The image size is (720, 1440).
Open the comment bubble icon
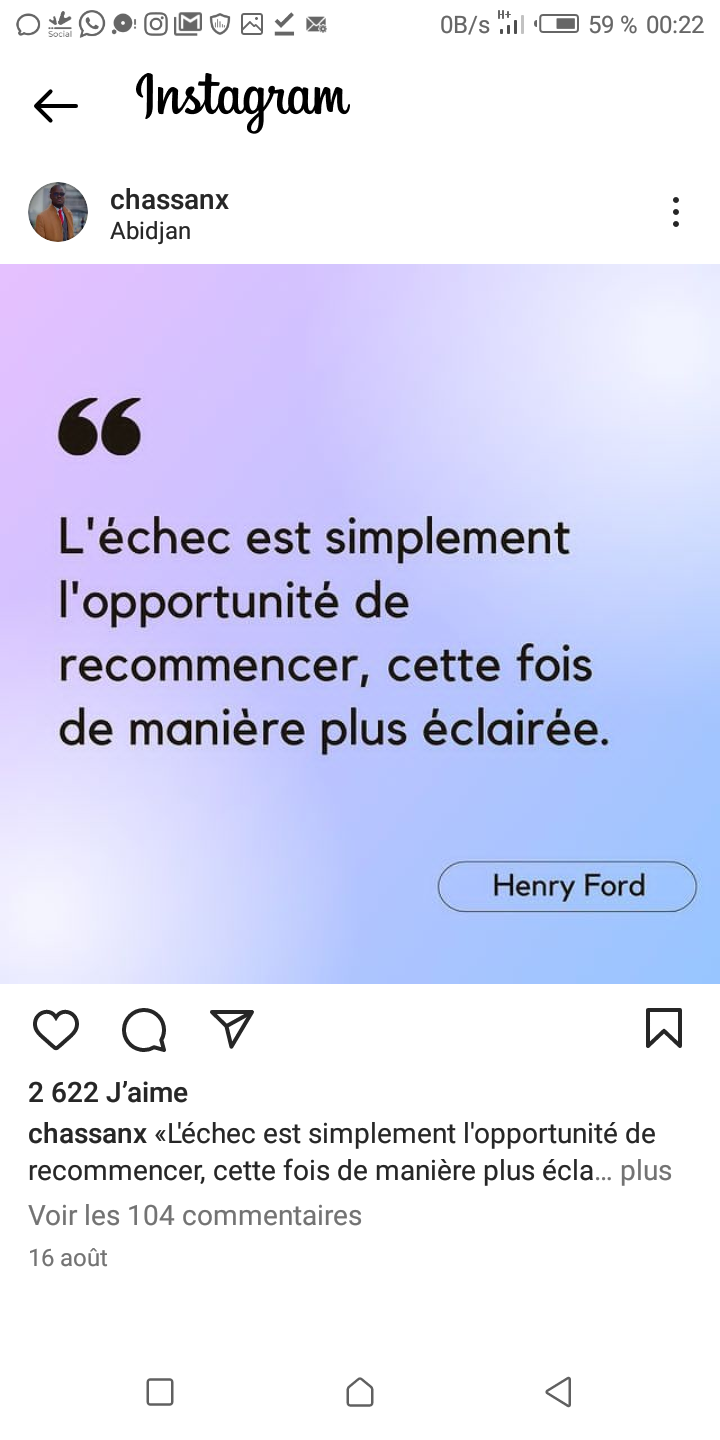(x=144, y=1029)
